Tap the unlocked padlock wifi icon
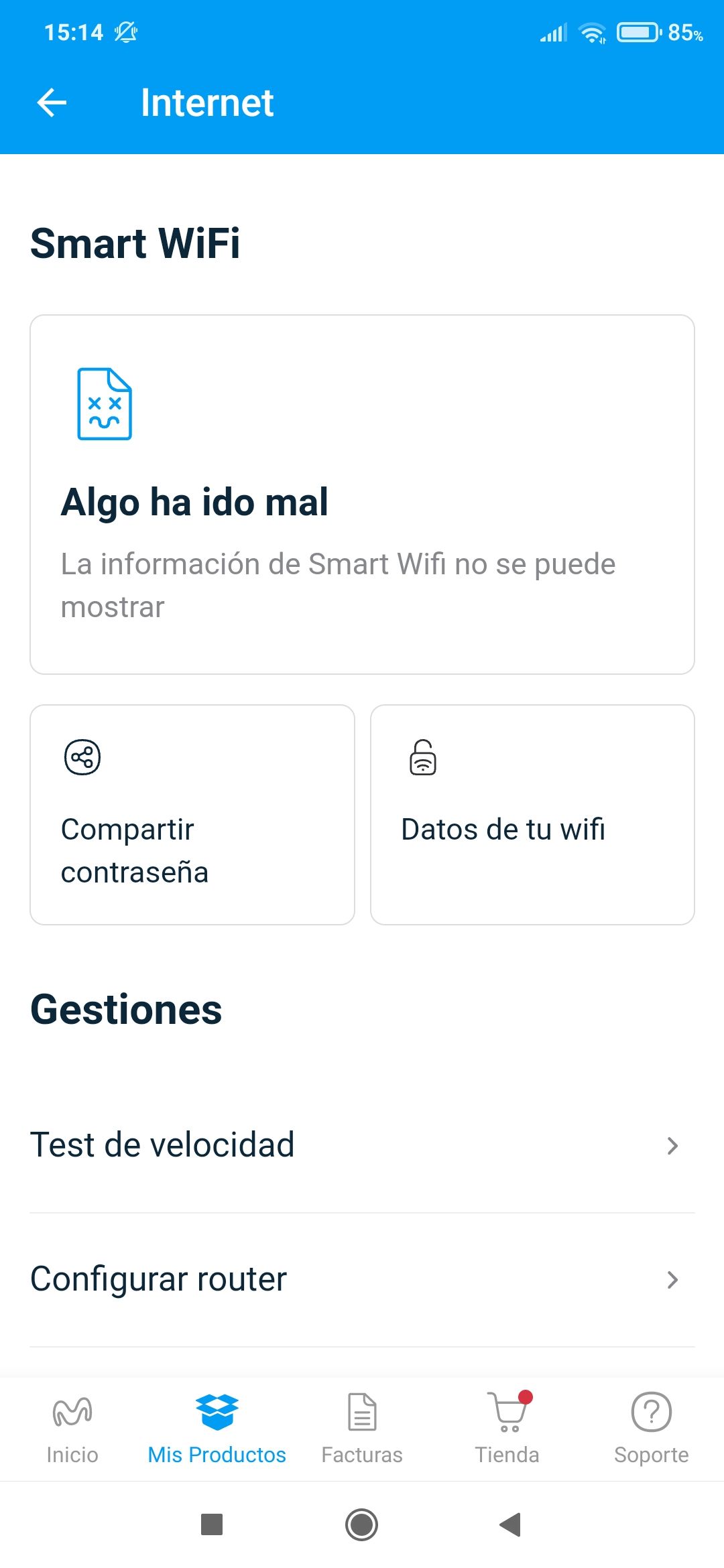This screenshot has height=1568, width=724. 422,756
